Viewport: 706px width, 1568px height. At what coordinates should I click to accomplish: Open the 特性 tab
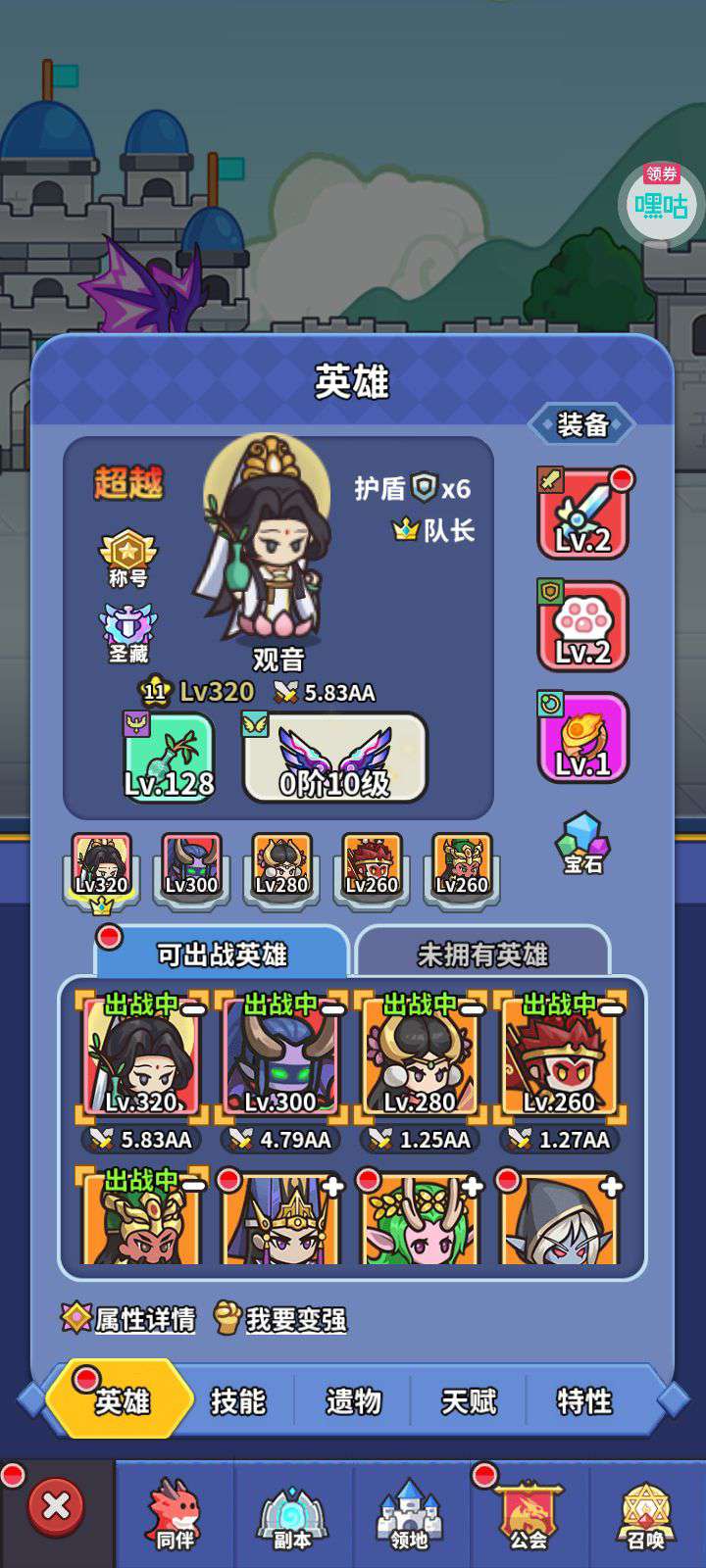point(584,1401)
